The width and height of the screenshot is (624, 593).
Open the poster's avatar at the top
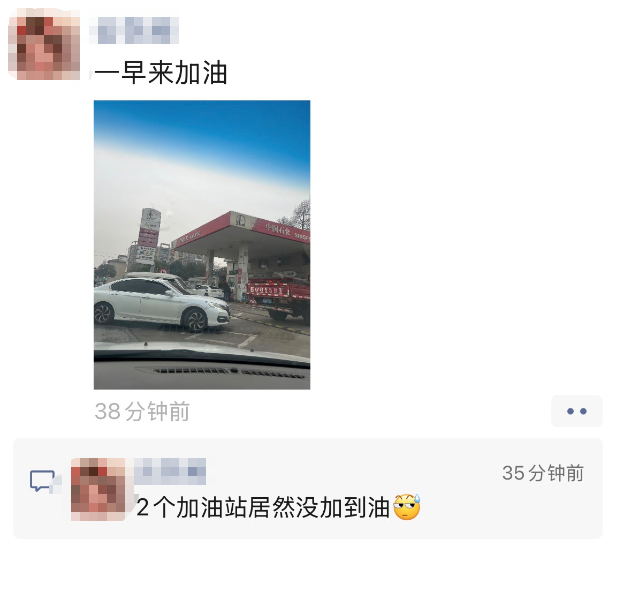[44, 46]
